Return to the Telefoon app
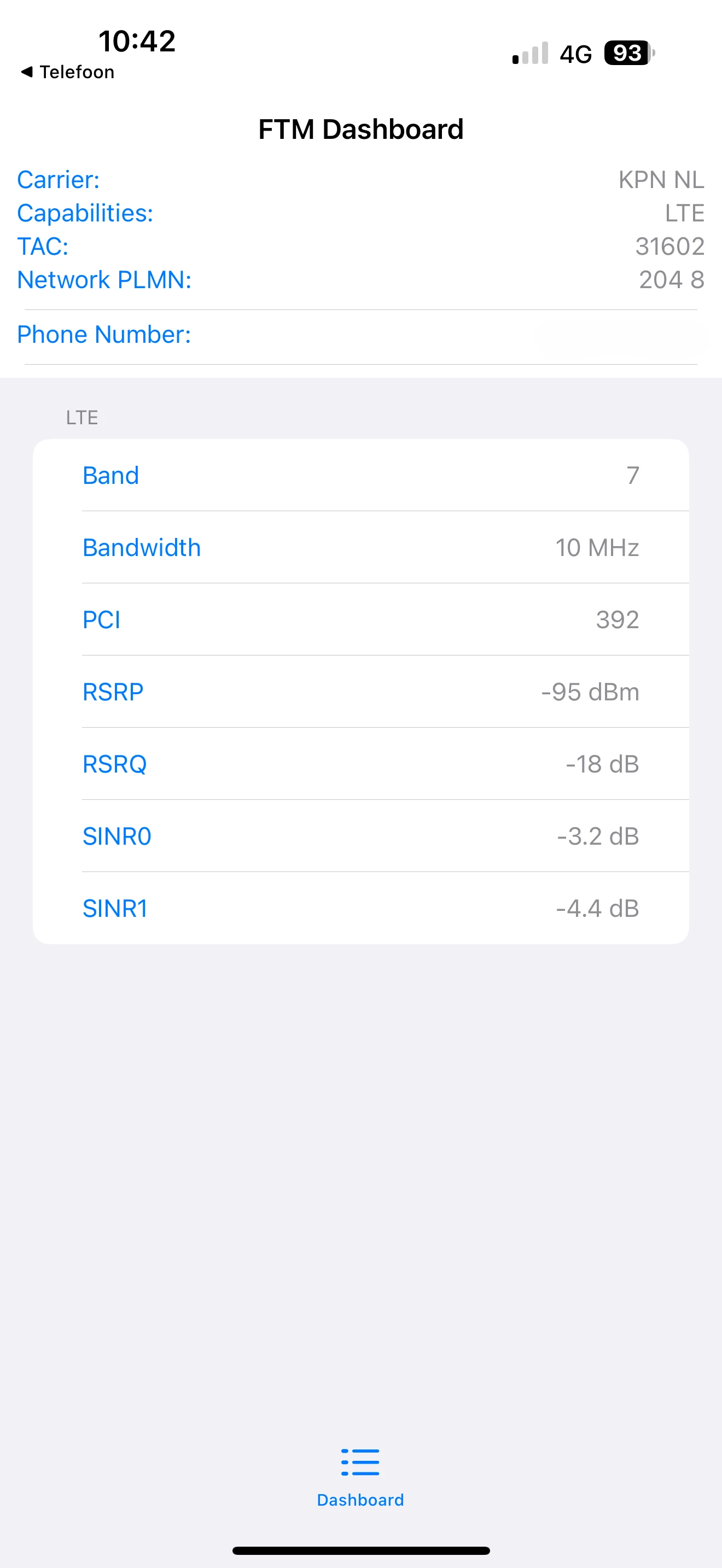722x1568 pixels. pyautogui.click(x=68, y=72)
